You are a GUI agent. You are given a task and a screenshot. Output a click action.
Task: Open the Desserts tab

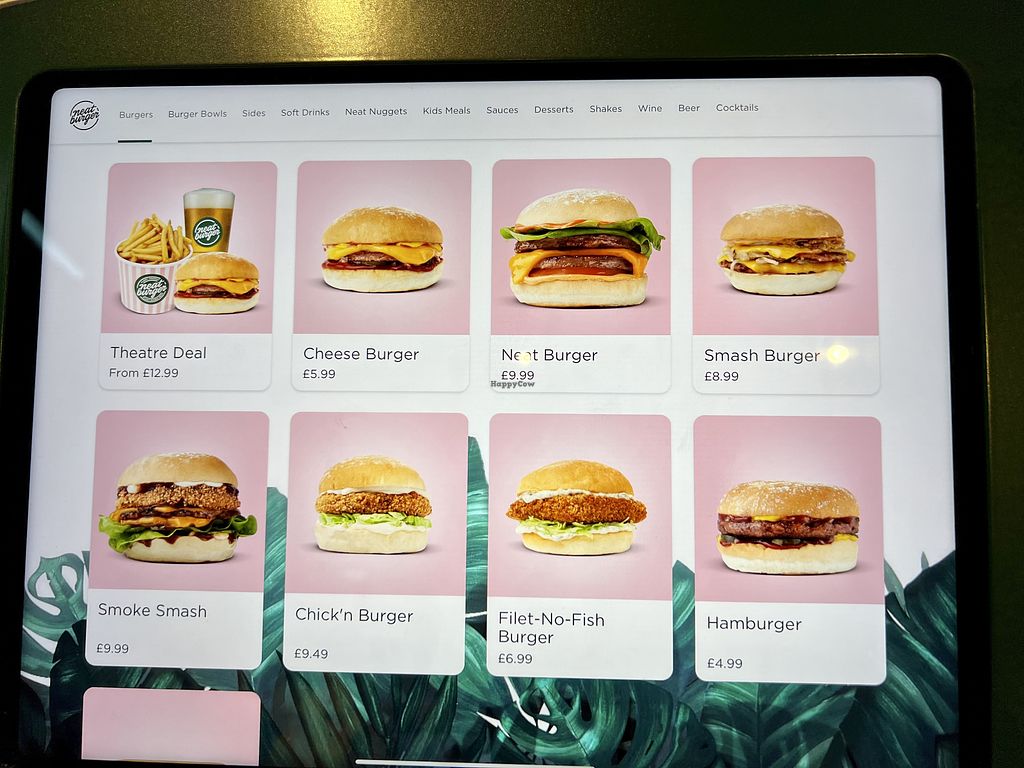point(553,110)
